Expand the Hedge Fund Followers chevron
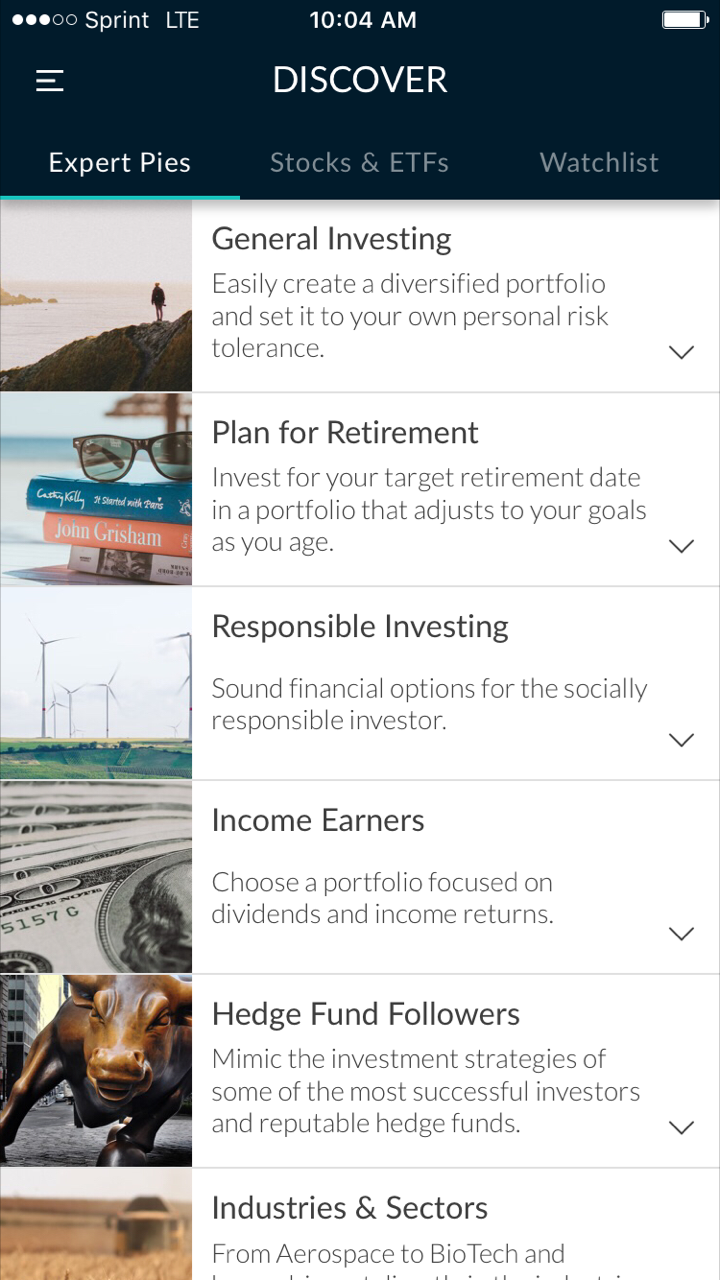This screenshot has height=1280, width=720. [681, 1128]
